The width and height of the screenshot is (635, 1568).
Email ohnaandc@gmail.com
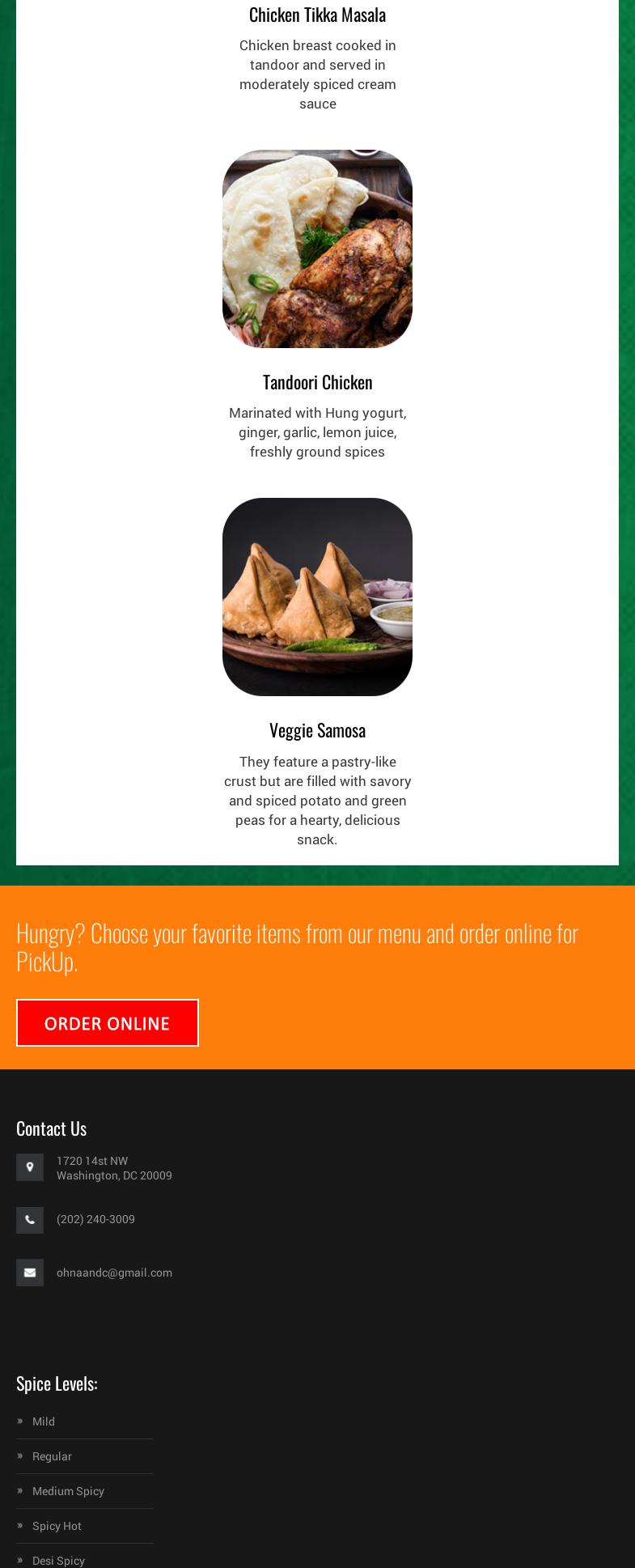[x=114, y=1273]
